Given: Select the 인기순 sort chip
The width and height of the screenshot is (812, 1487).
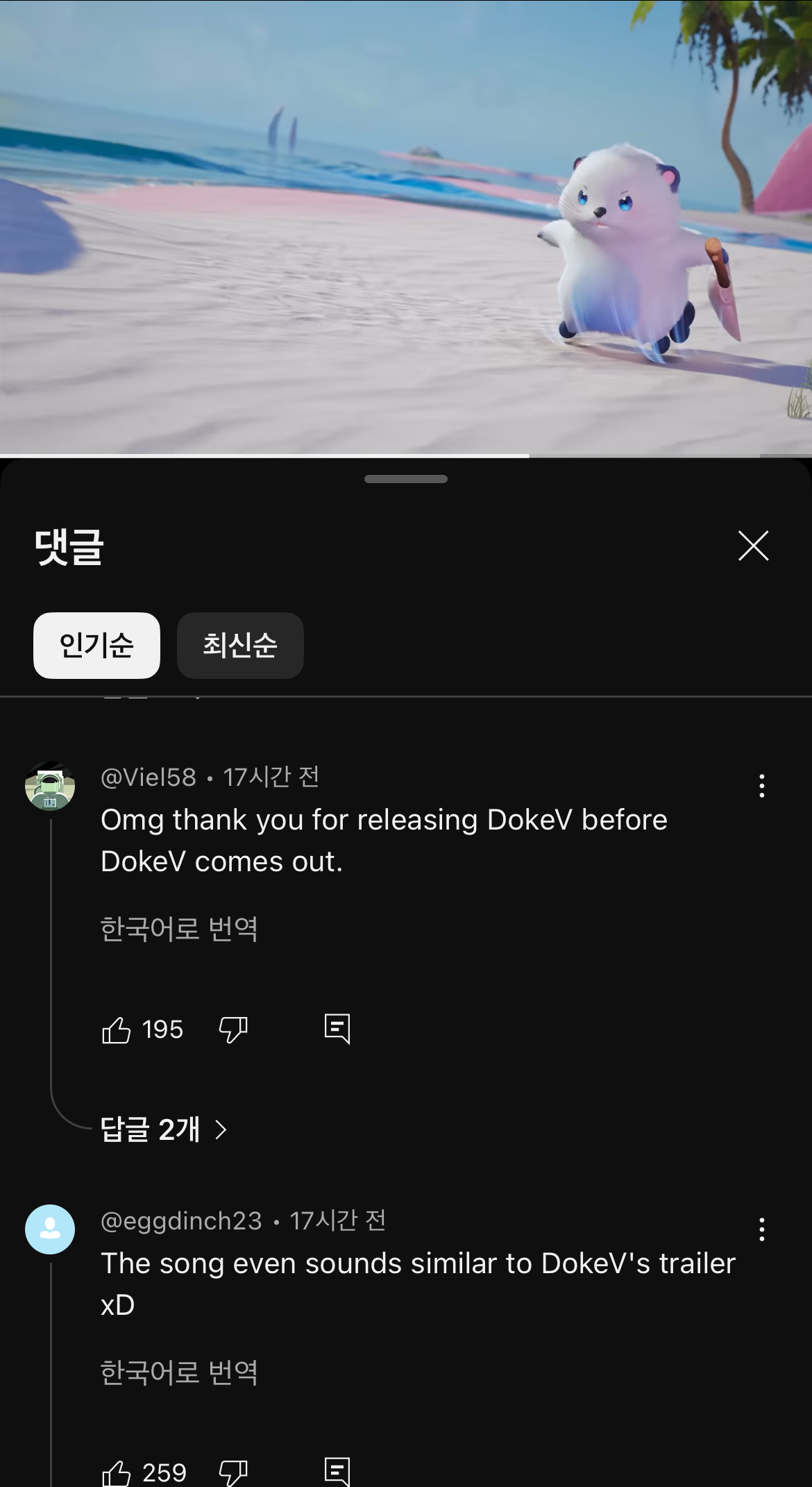Looking at the screenshot, I should (x=96, y=645).
